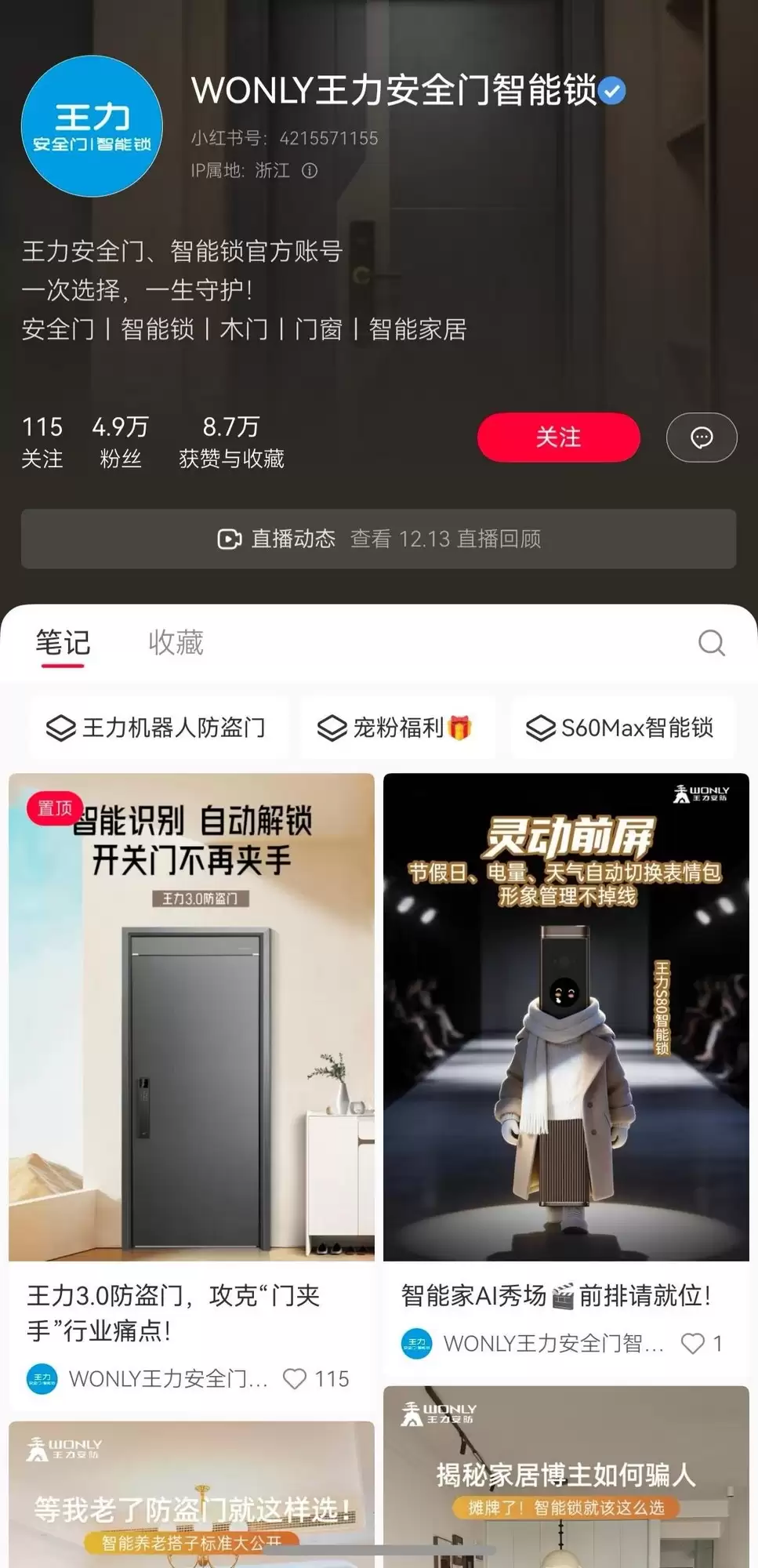758x1568 pixels.
Task: Tap the IP属地 info icon
Action: pos(310,170)
